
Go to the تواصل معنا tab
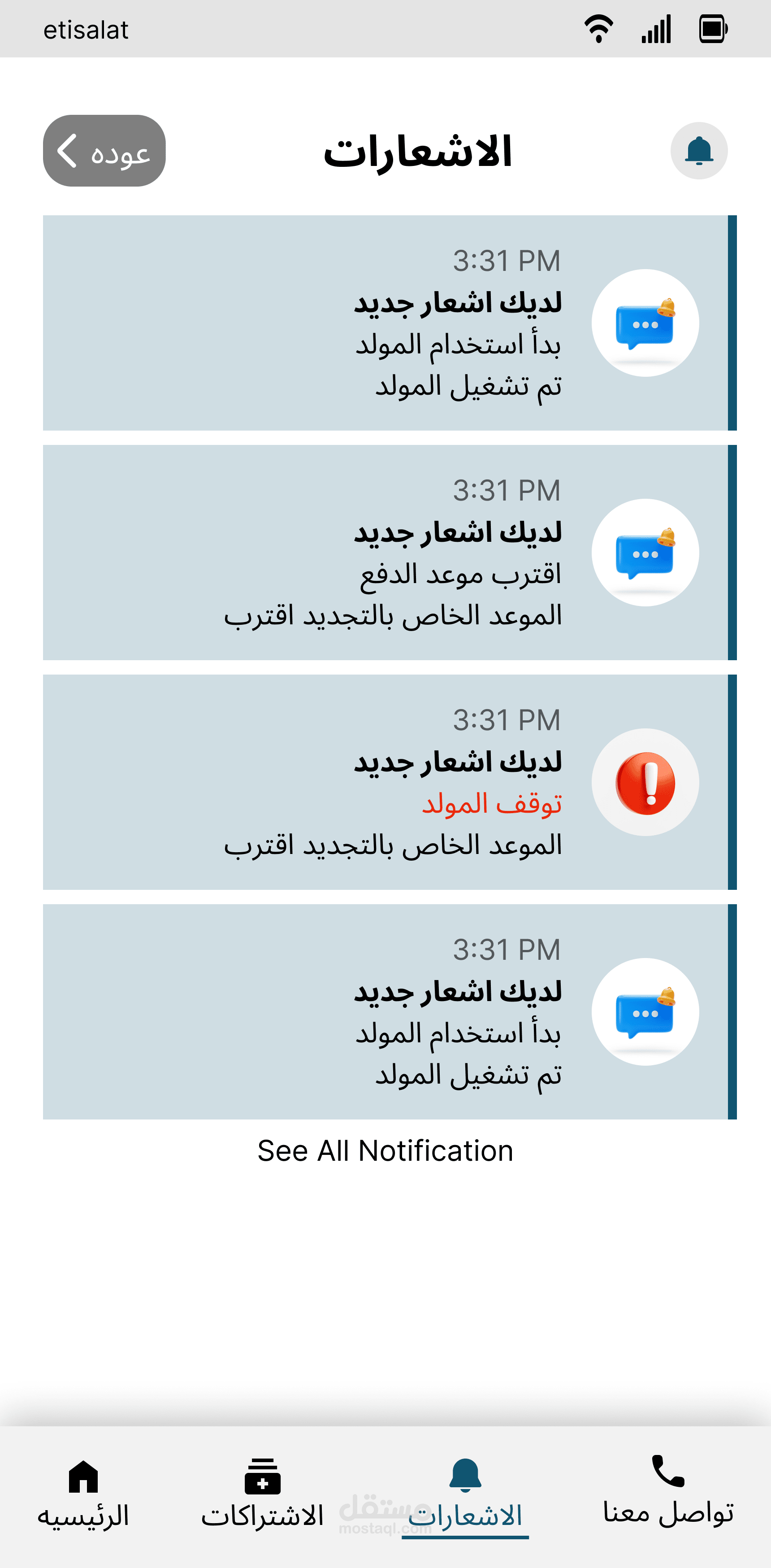click(x=667, y=1494)
